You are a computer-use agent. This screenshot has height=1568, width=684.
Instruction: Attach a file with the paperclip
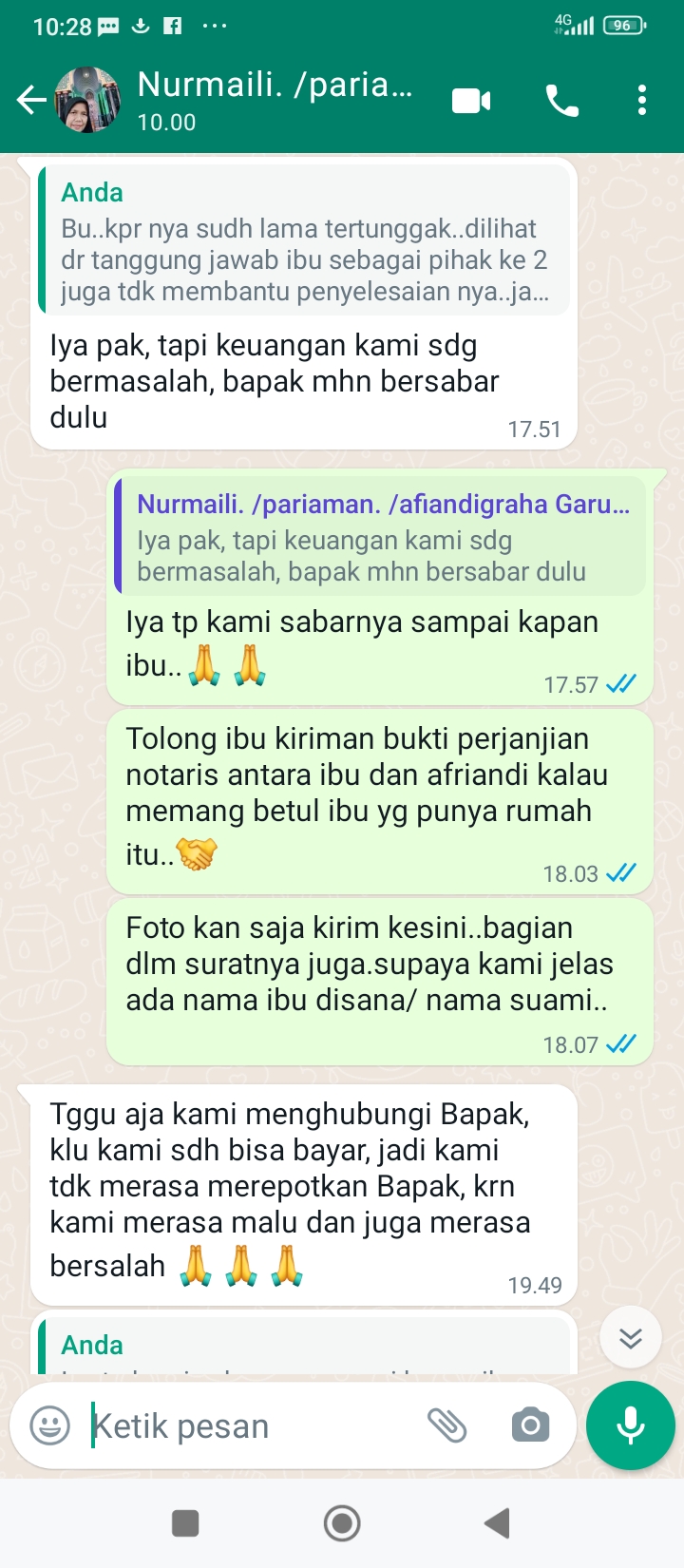(446, 1425)
